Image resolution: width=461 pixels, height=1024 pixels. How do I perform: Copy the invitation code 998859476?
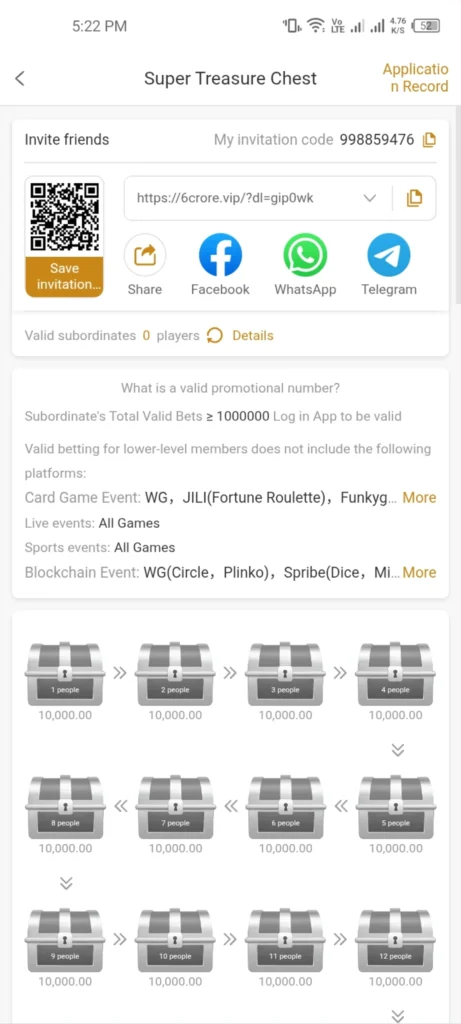pos(429,140)
